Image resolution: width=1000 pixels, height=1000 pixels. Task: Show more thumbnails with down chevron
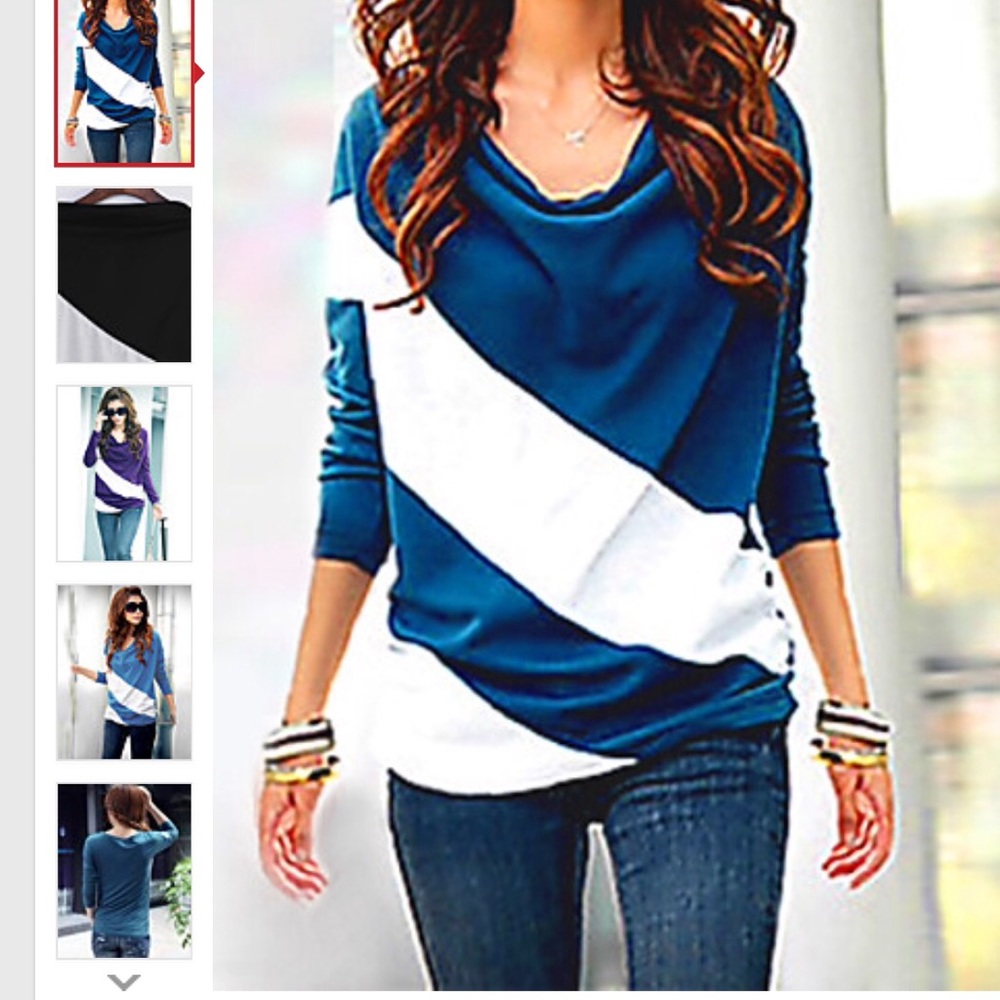click(124, 982)
